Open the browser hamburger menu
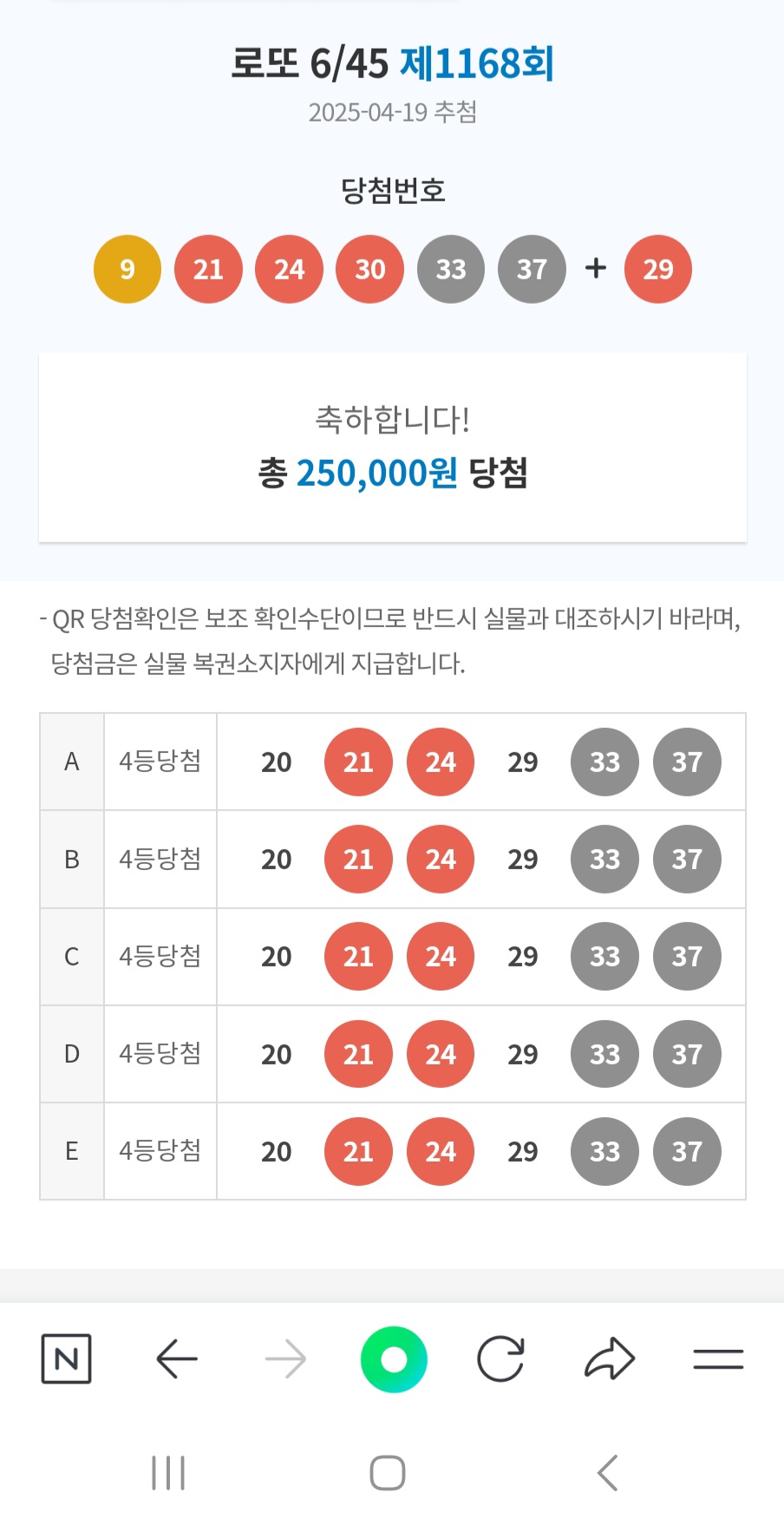784x1525 pixels. coord(718,1358)
